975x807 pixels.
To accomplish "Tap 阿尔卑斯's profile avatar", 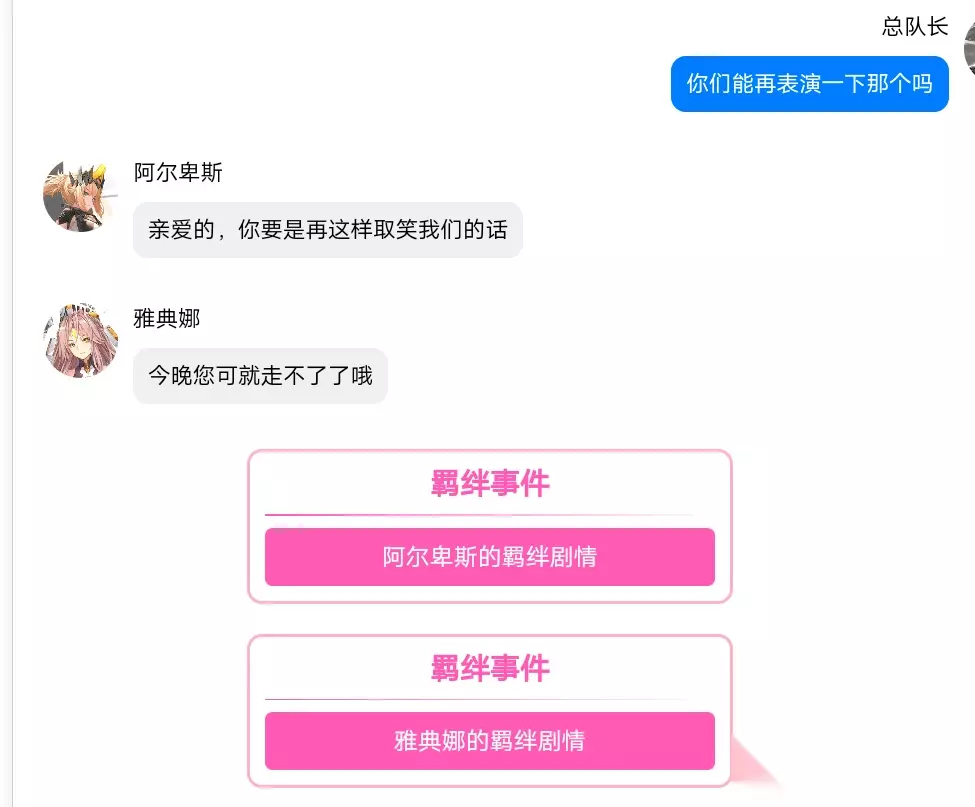I will 80,196.
